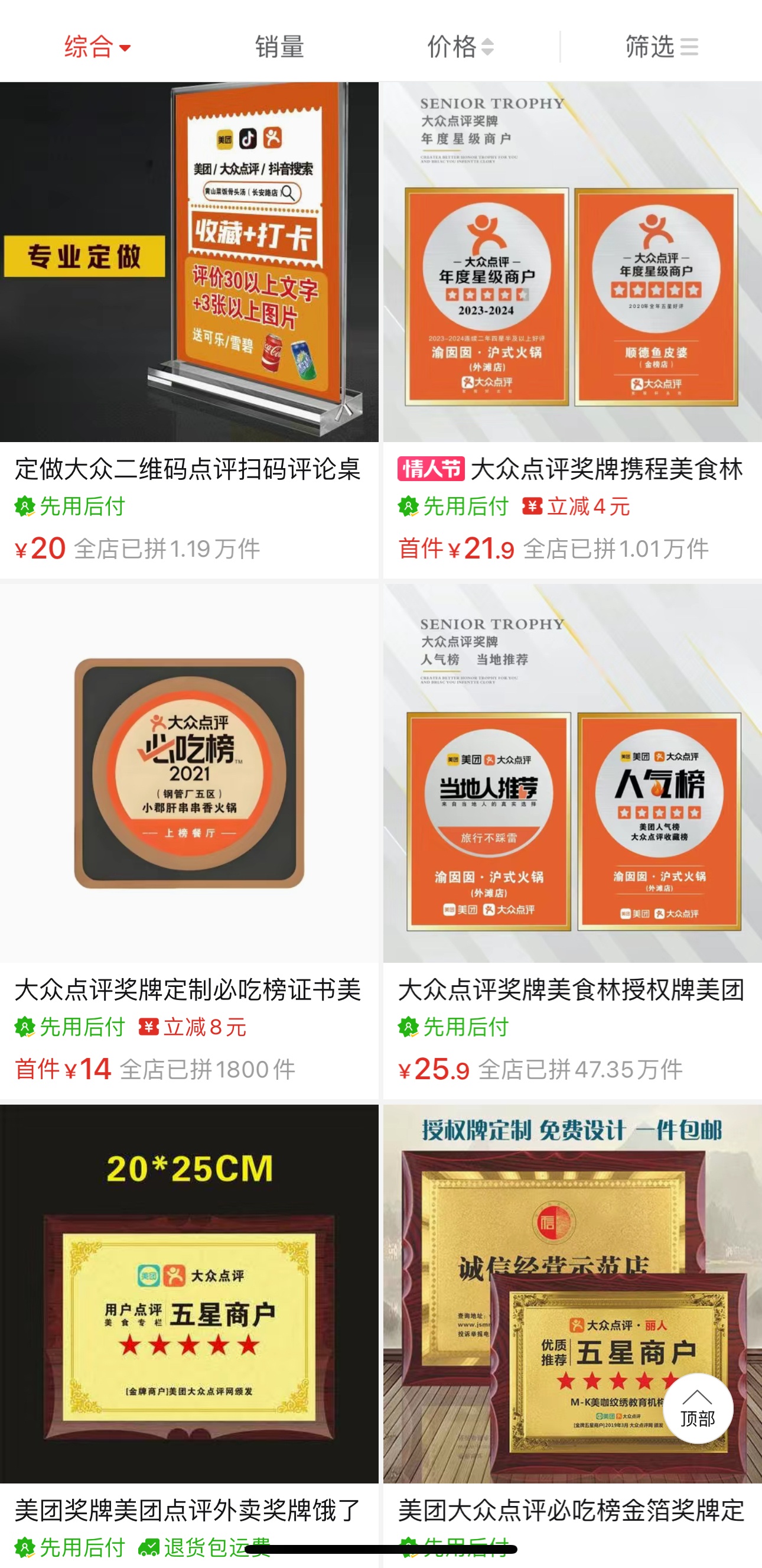Open the 筛选 filter panel
The height and width of the screenshot is (1568, 762).
tap(661, 47)
